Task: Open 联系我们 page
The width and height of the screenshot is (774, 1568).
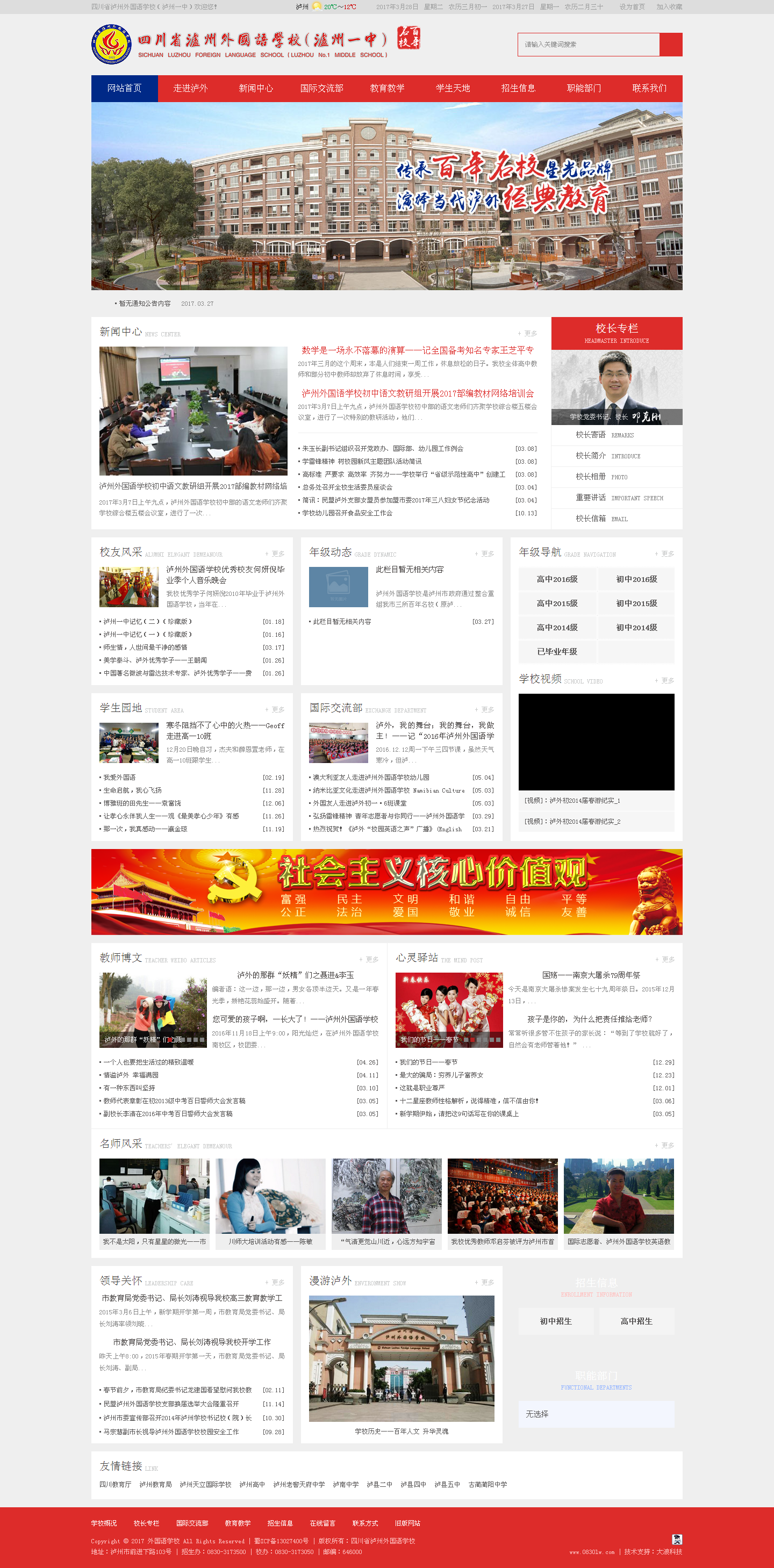Action: [x=649, y=88]
